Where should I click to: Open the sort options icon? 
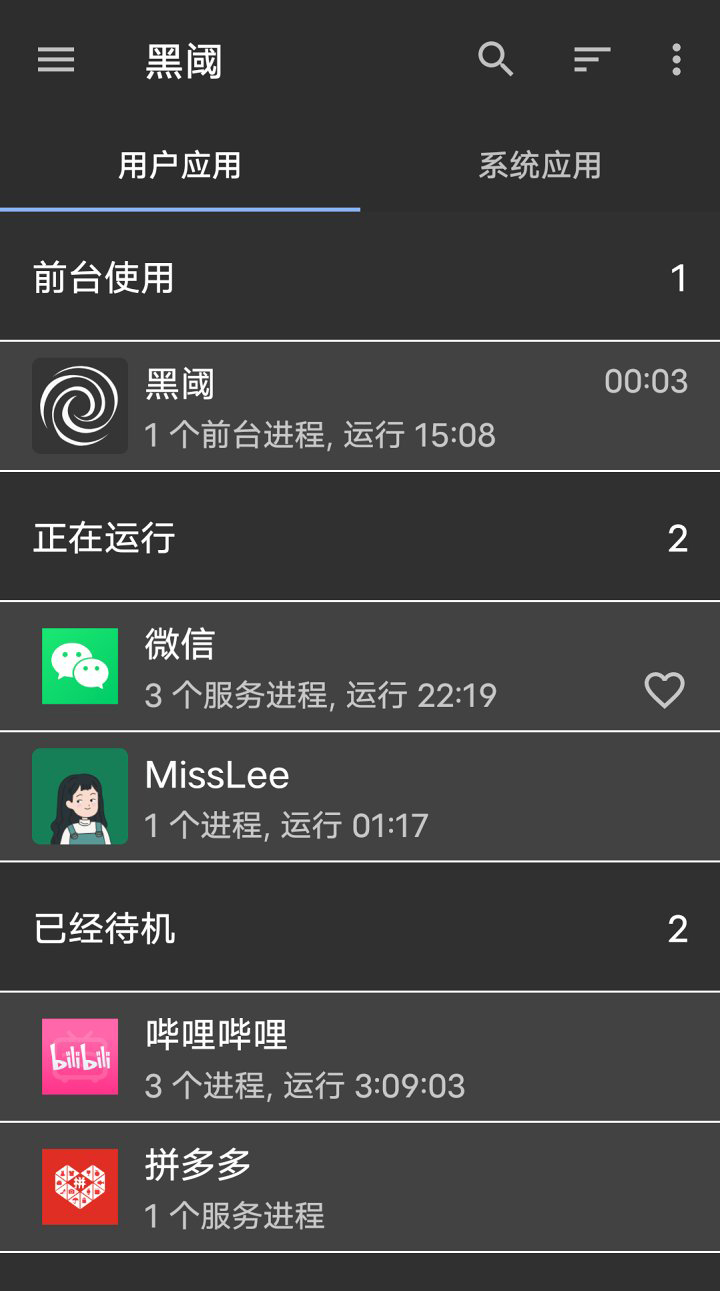coord(592,60)
